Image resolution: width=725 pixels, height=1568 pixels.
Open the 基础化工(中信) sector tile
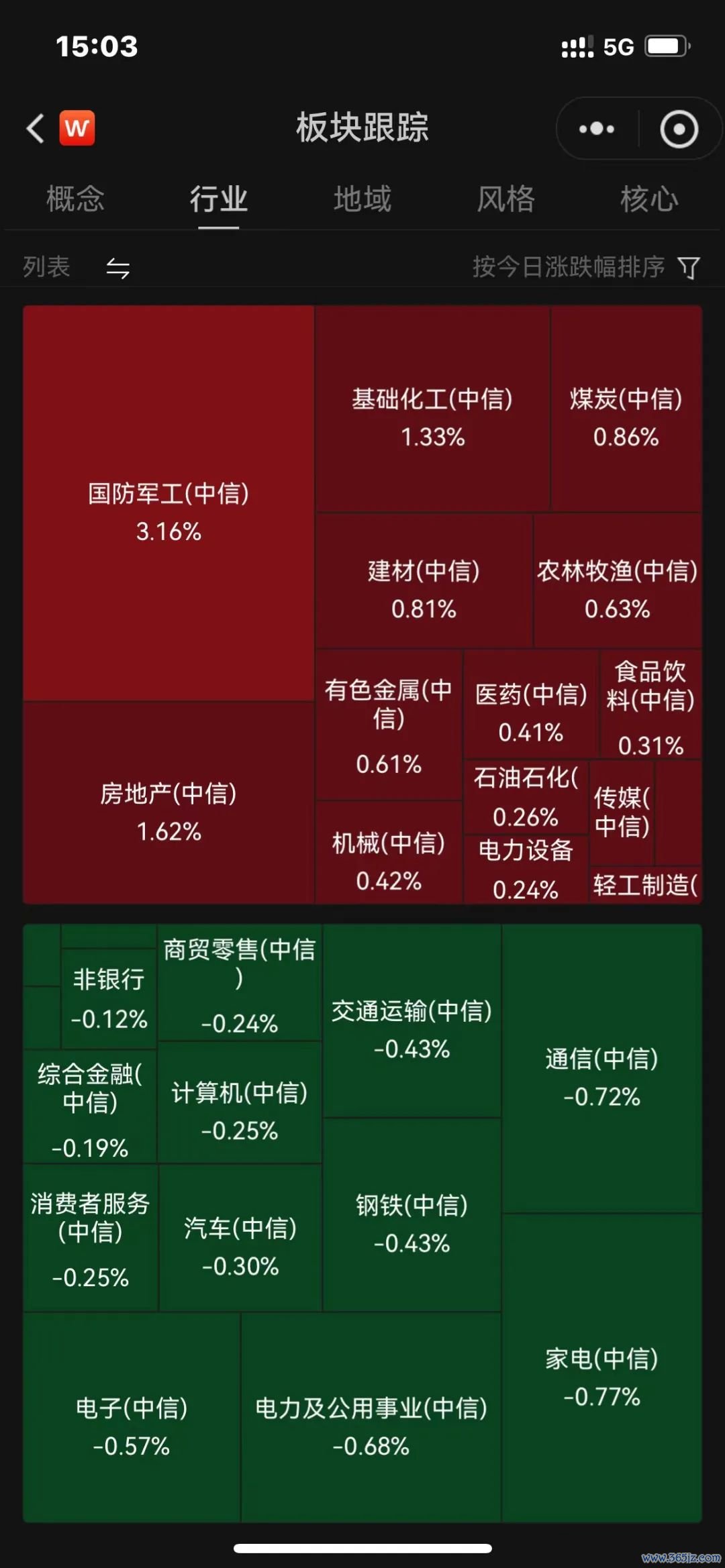432,409
